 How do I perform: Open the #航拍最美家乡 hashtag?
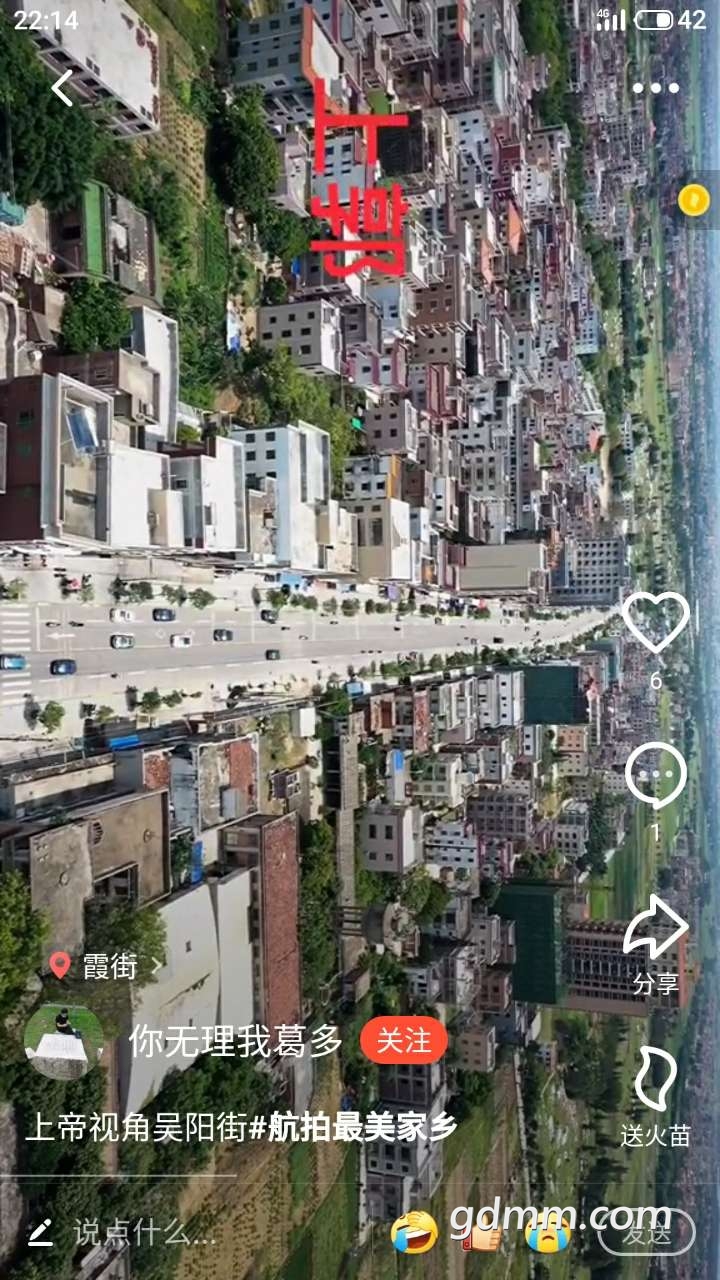353,1127
